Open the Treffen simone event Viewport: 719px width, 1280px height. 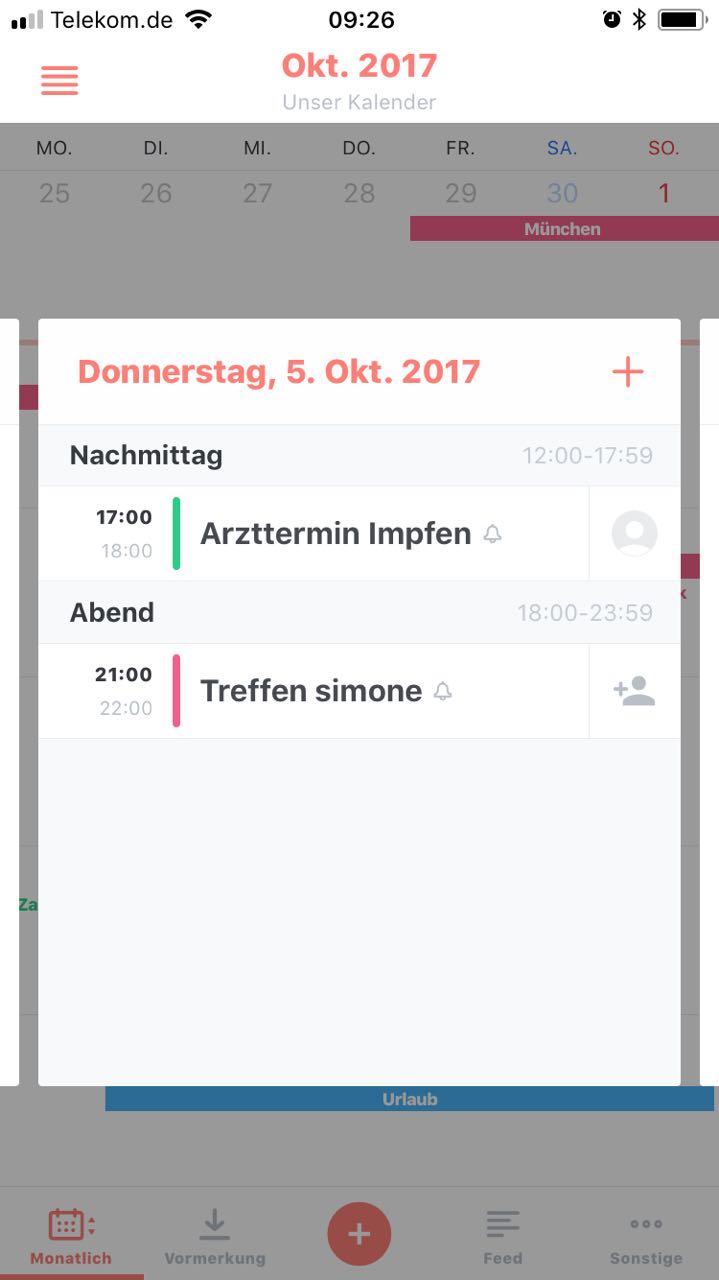311,691
